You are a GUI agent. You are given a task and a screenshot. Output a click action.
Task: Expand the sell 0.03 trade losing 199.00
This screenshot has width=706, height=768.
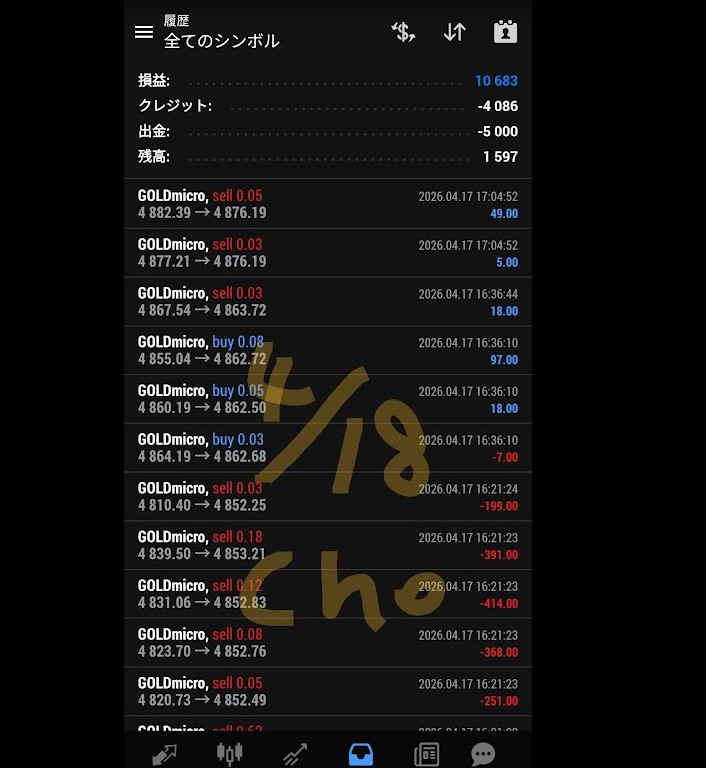pyautogui.click(x=328, y=497)
